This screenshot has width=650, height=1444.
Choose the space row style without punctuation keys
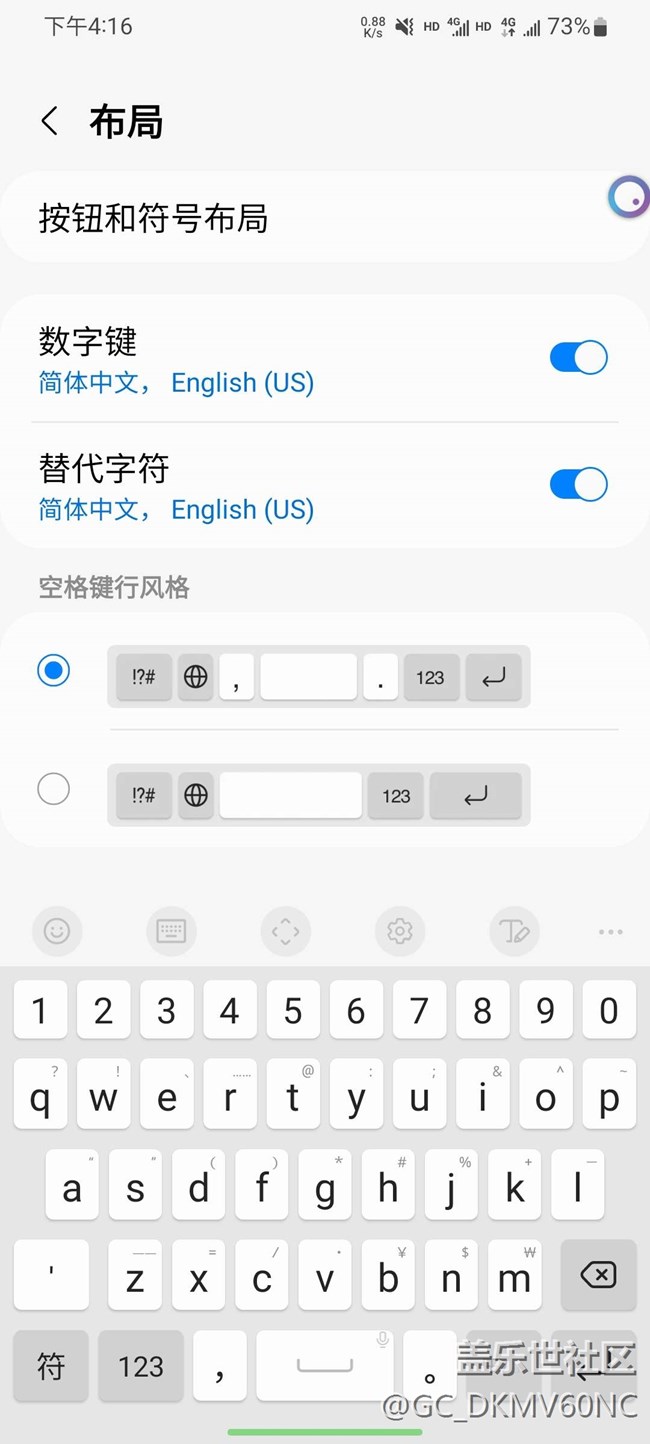coord(54,789)
